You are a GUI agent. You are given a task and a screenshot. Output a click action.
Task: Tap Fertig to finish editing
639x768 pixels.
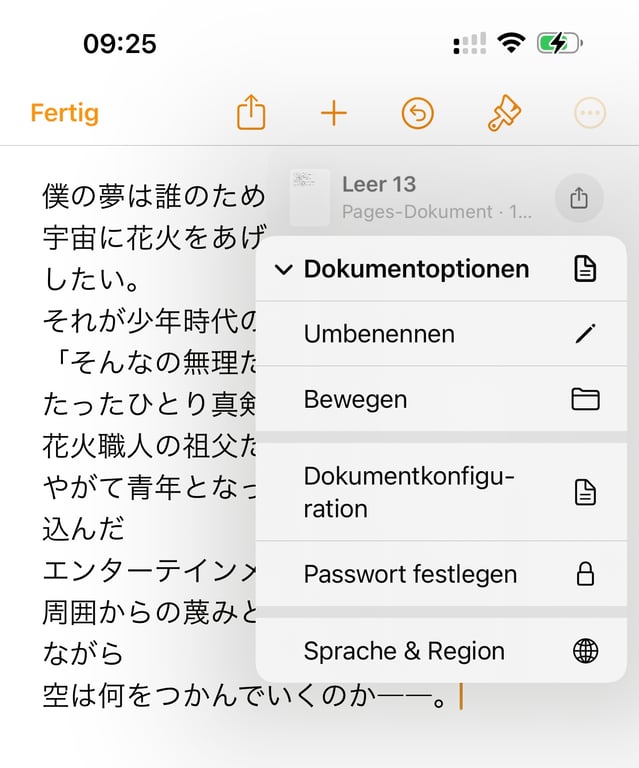click(64, 112)
